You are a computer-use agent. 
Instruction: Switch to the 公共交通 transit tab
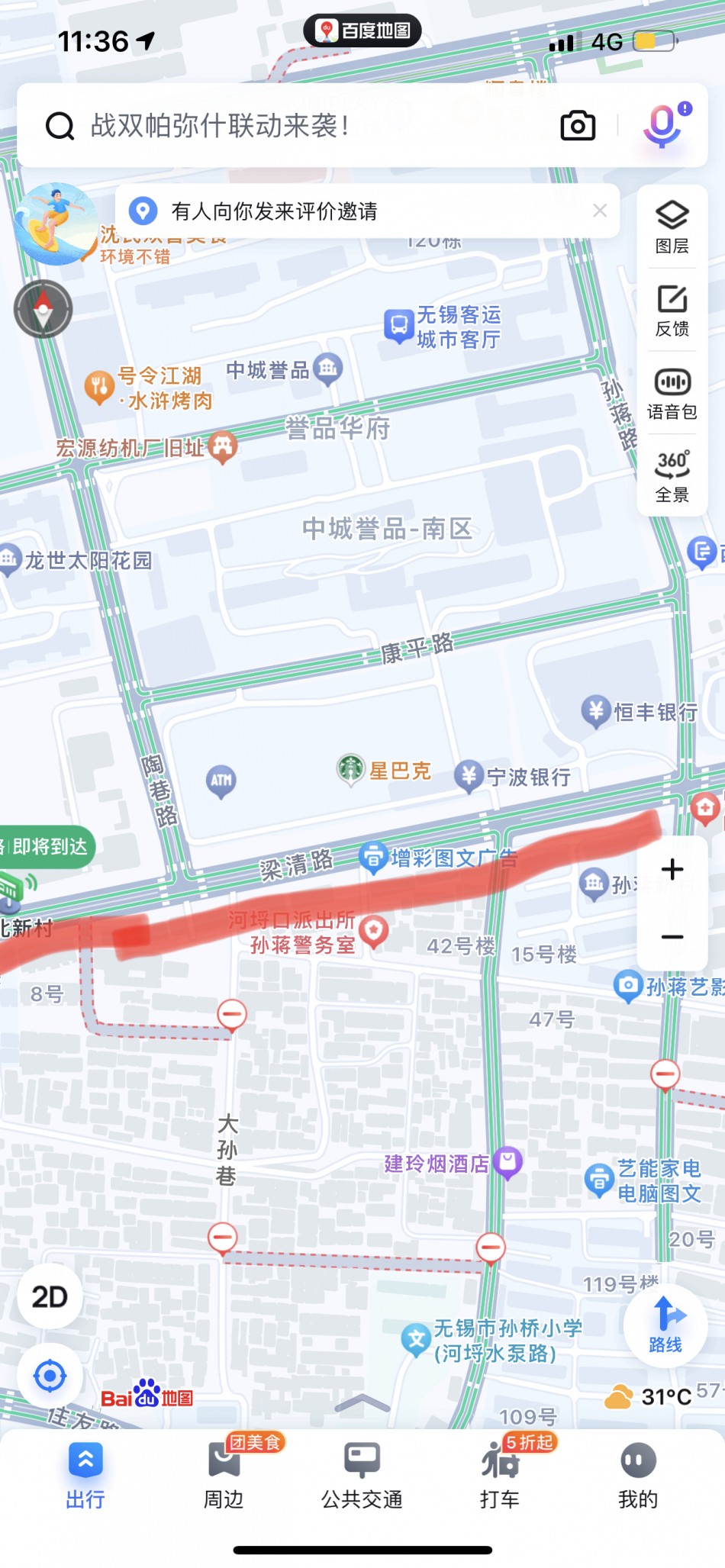[362, 1473]
